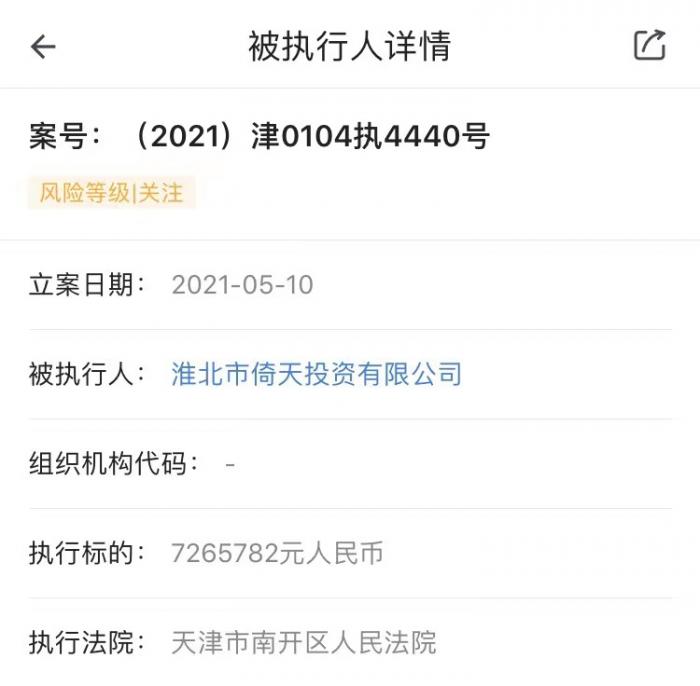Share this 被执行人详情 page
Screen dimensions: 700x686
tap(649, 45)
